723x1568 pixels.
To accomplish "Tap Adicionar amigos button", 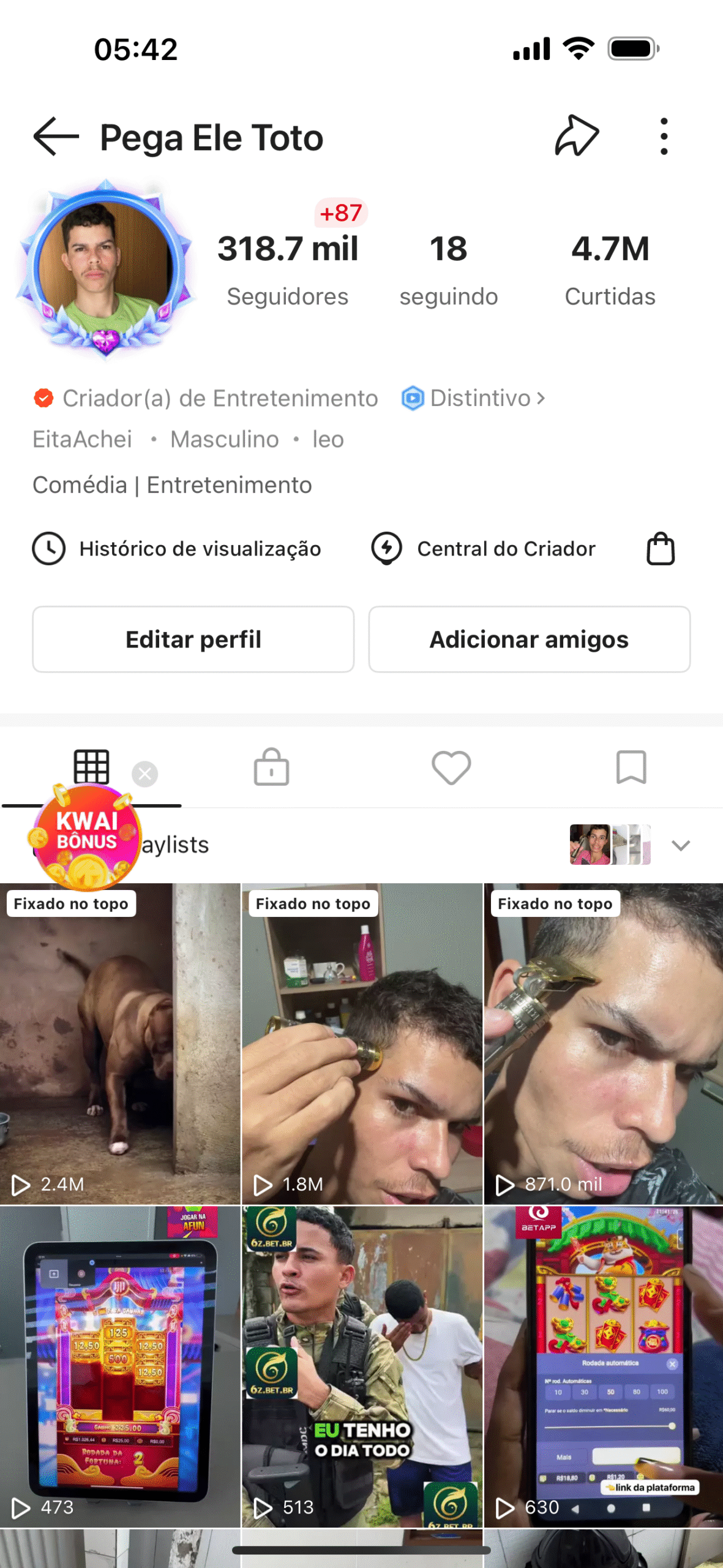I will 529,639.
